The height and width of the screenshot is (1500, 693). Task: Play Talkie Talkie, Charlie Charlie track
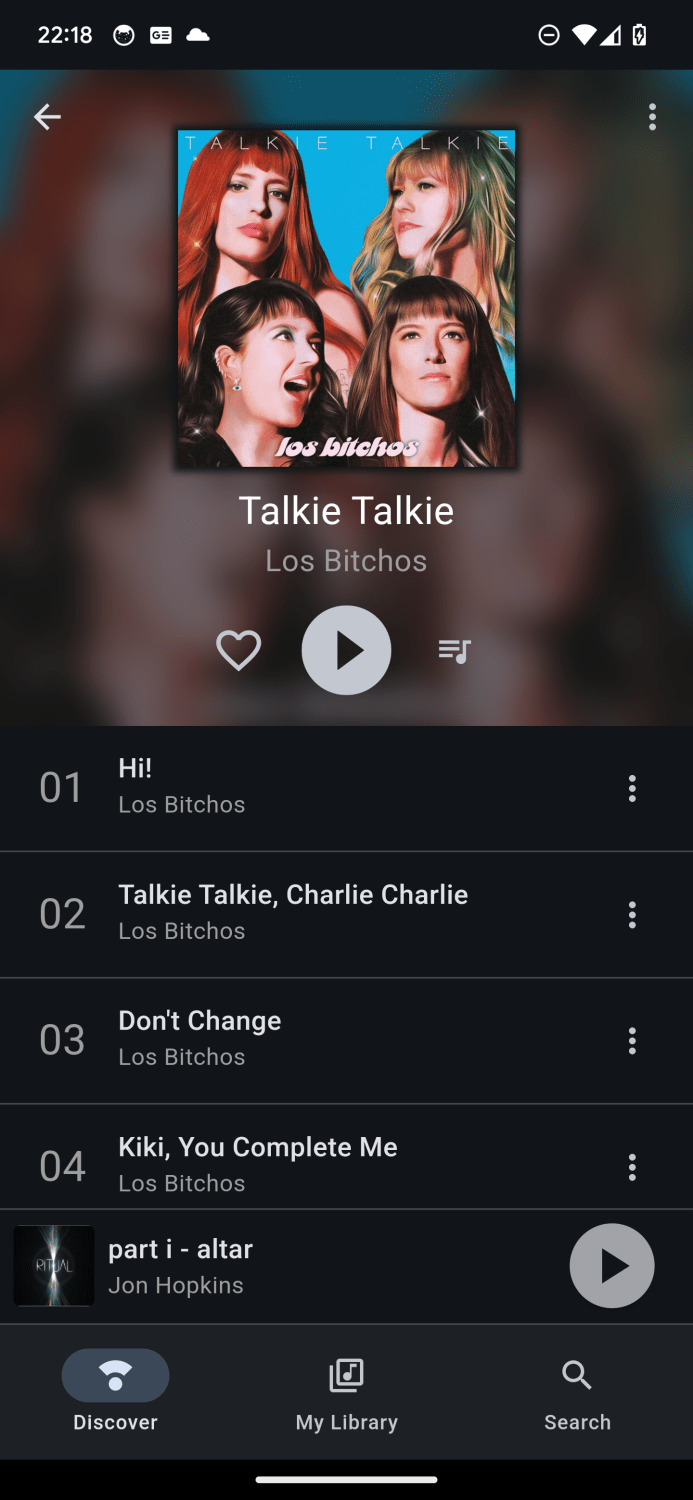coord(346,914)
